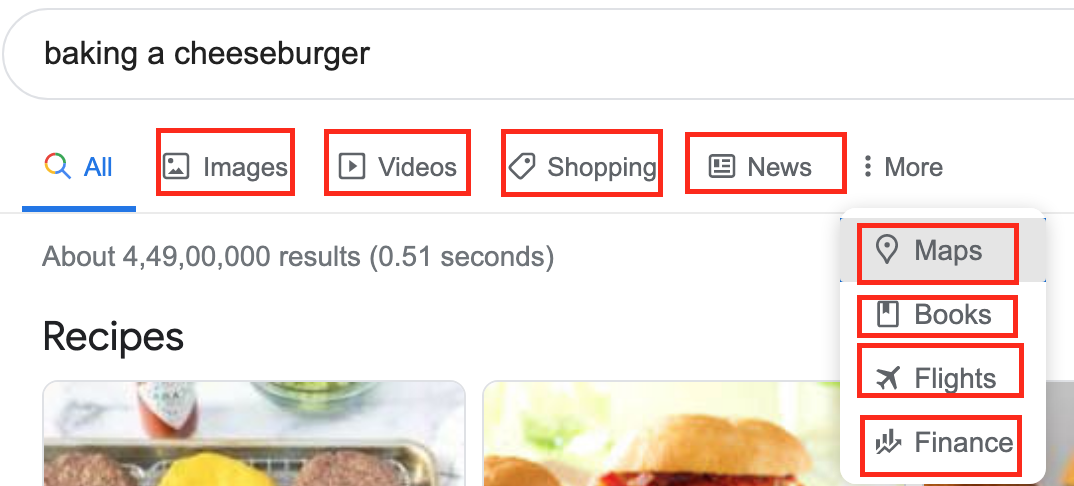Collapse the More dropdown
1074x486 pixels.
pos(903,167)
